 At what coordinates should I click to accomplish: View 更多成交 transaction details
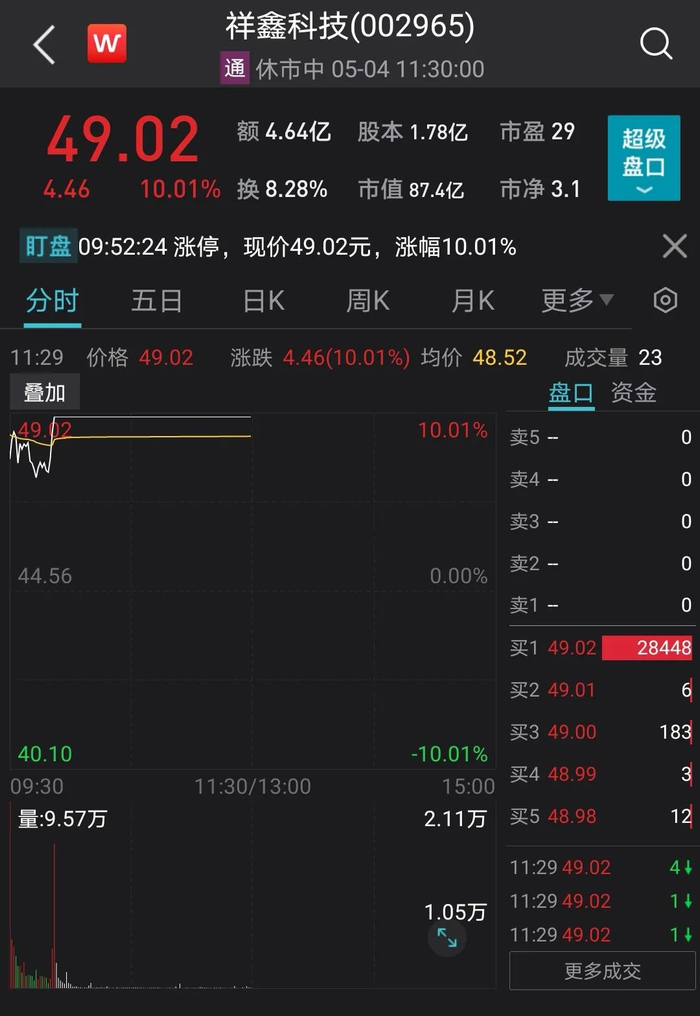pyautogui.click(x=602, y=970)
